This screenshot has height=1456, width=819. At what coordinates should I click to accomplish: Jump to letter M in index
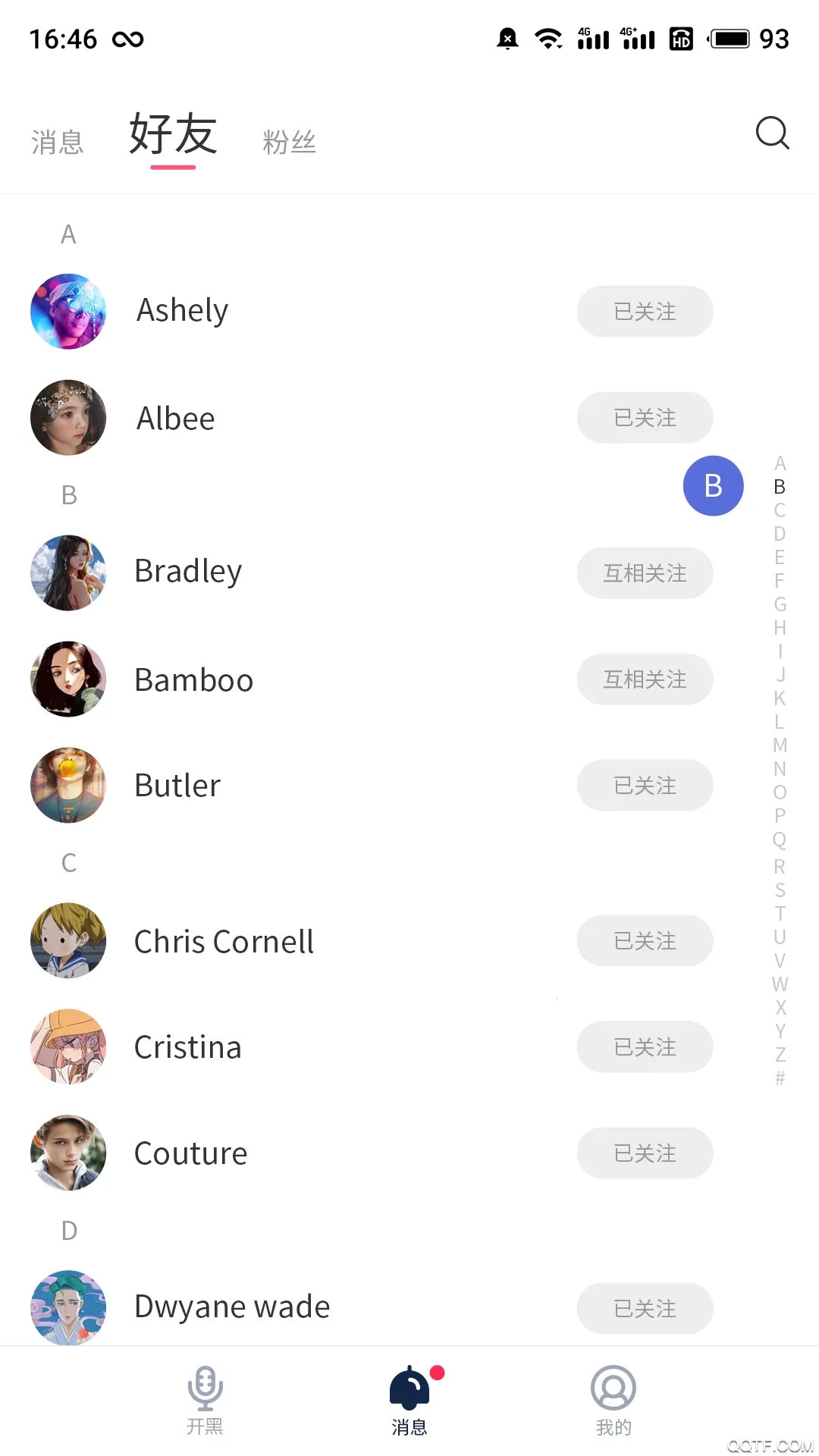780,745
